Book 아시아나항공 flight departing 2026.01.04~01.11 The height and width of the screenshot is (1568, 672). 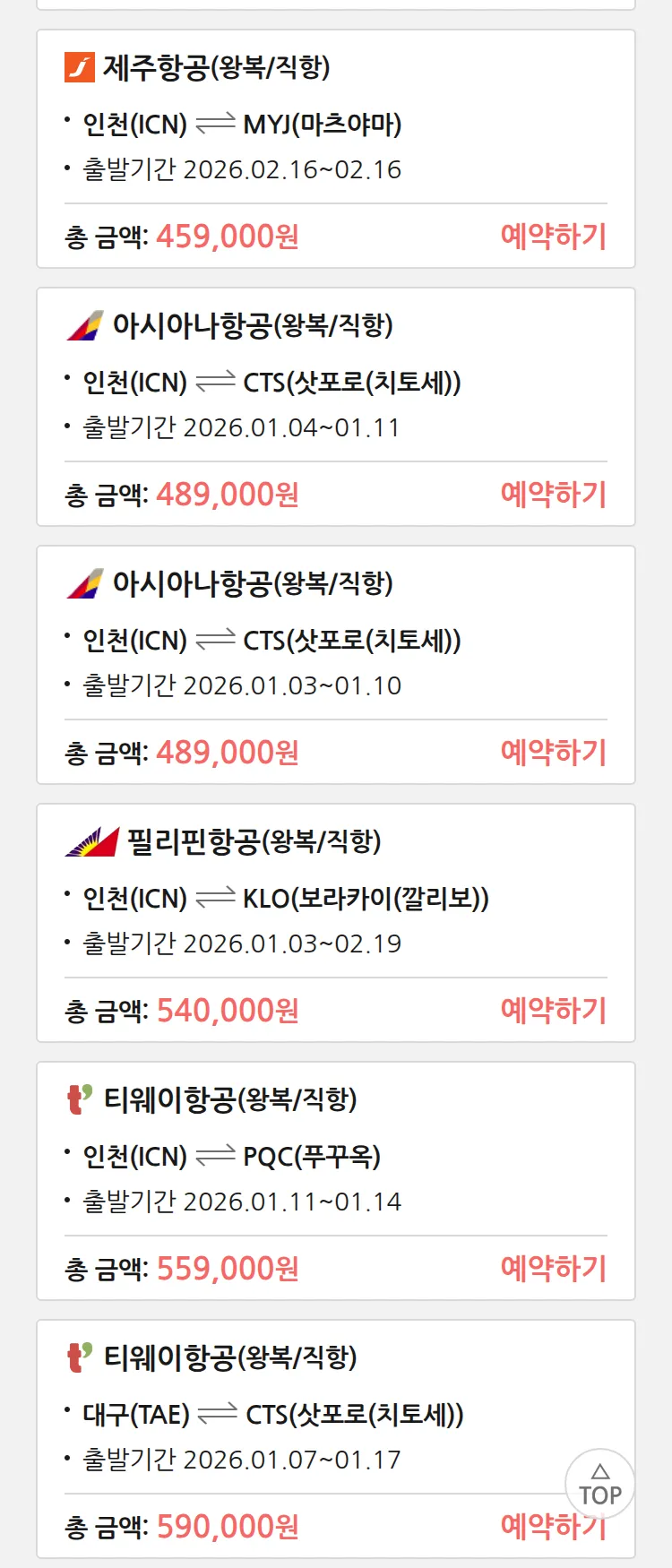tap(553, 495)
